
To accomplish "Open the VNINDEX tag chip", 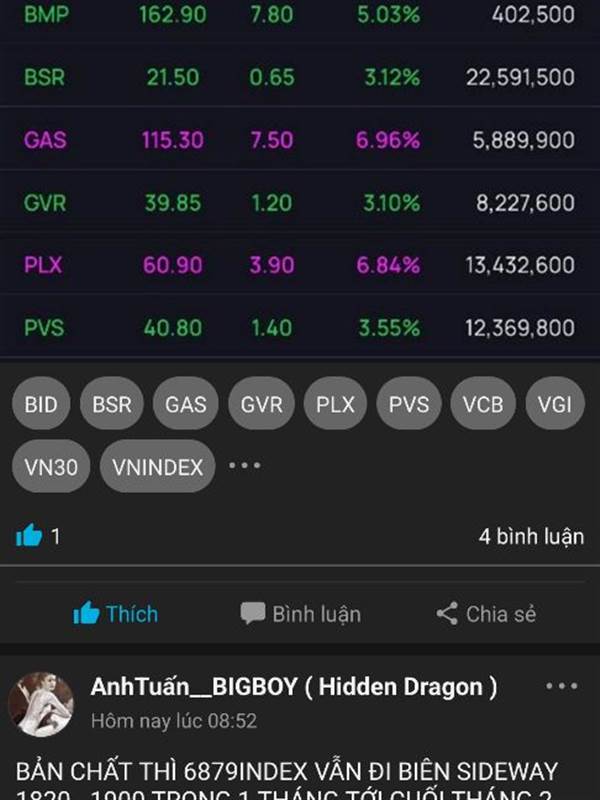I will tap(157, 467).
